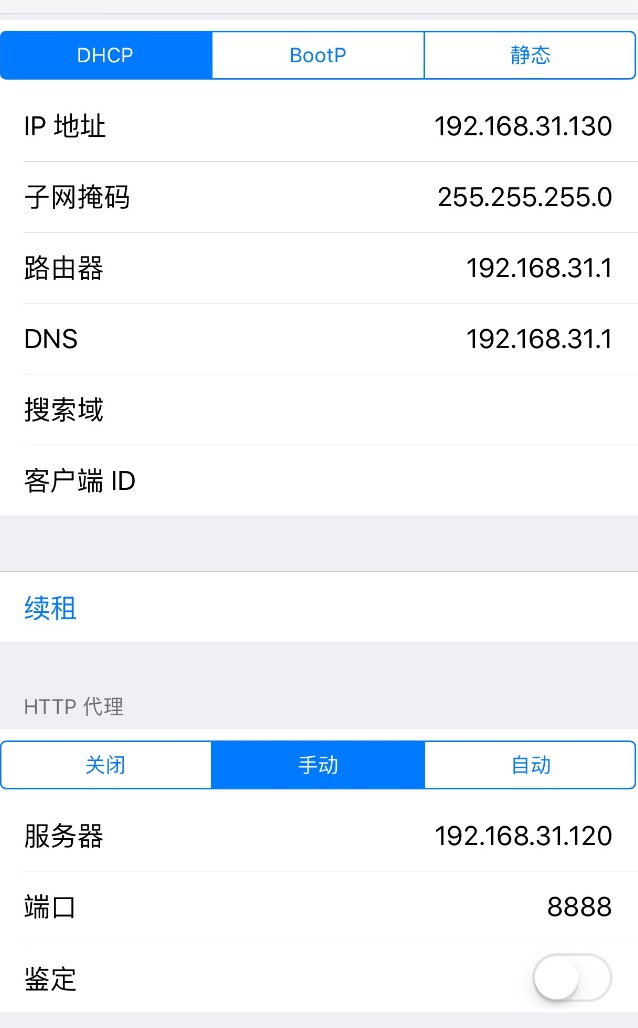Switch to the BootP tab
Image resolution: width=638 pixels, height=1028 pixels.
[318, 55]
